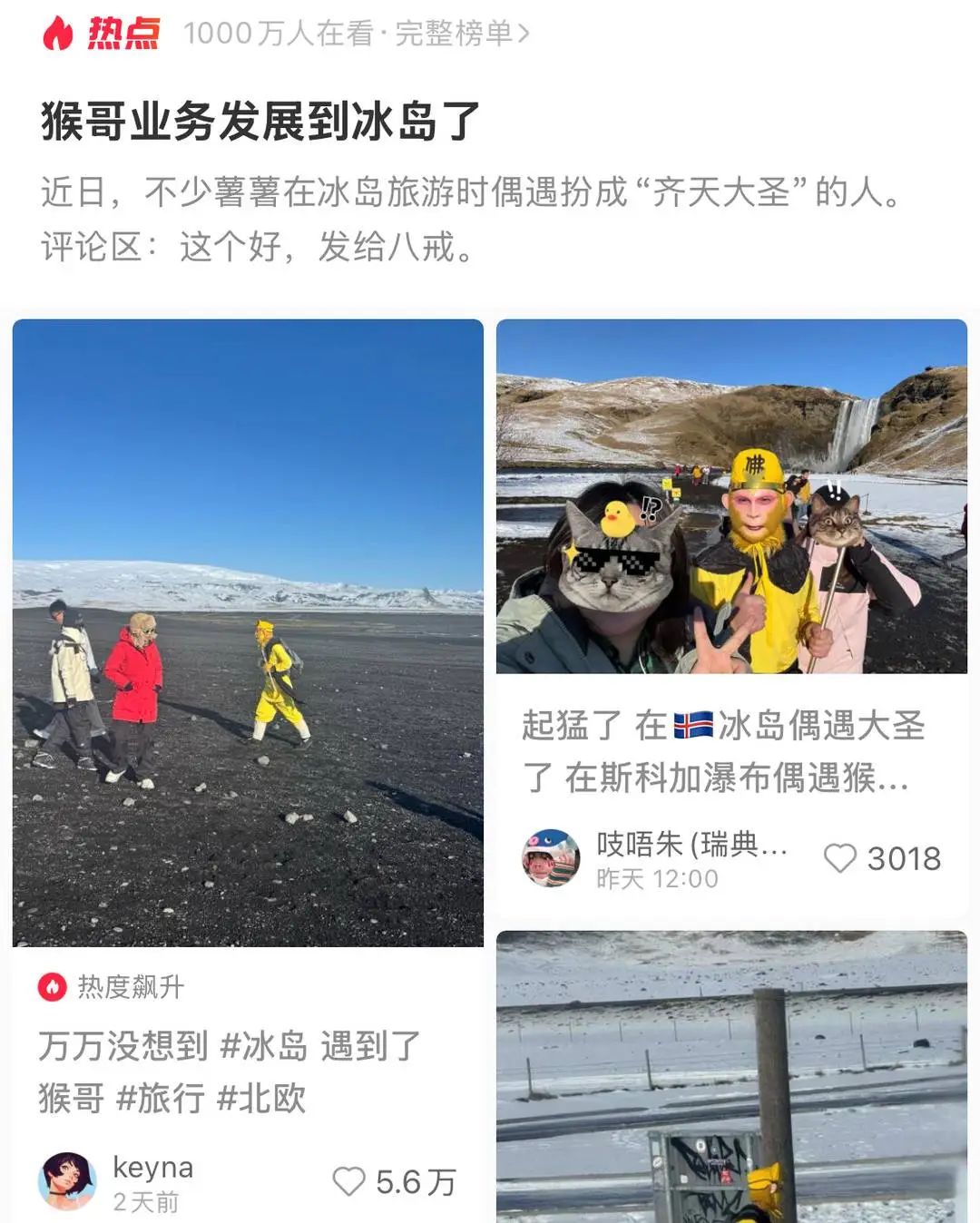Open the post 起猛了 在冰岛偶遇大圣了
980x1223 pixels.
(731, 496)
